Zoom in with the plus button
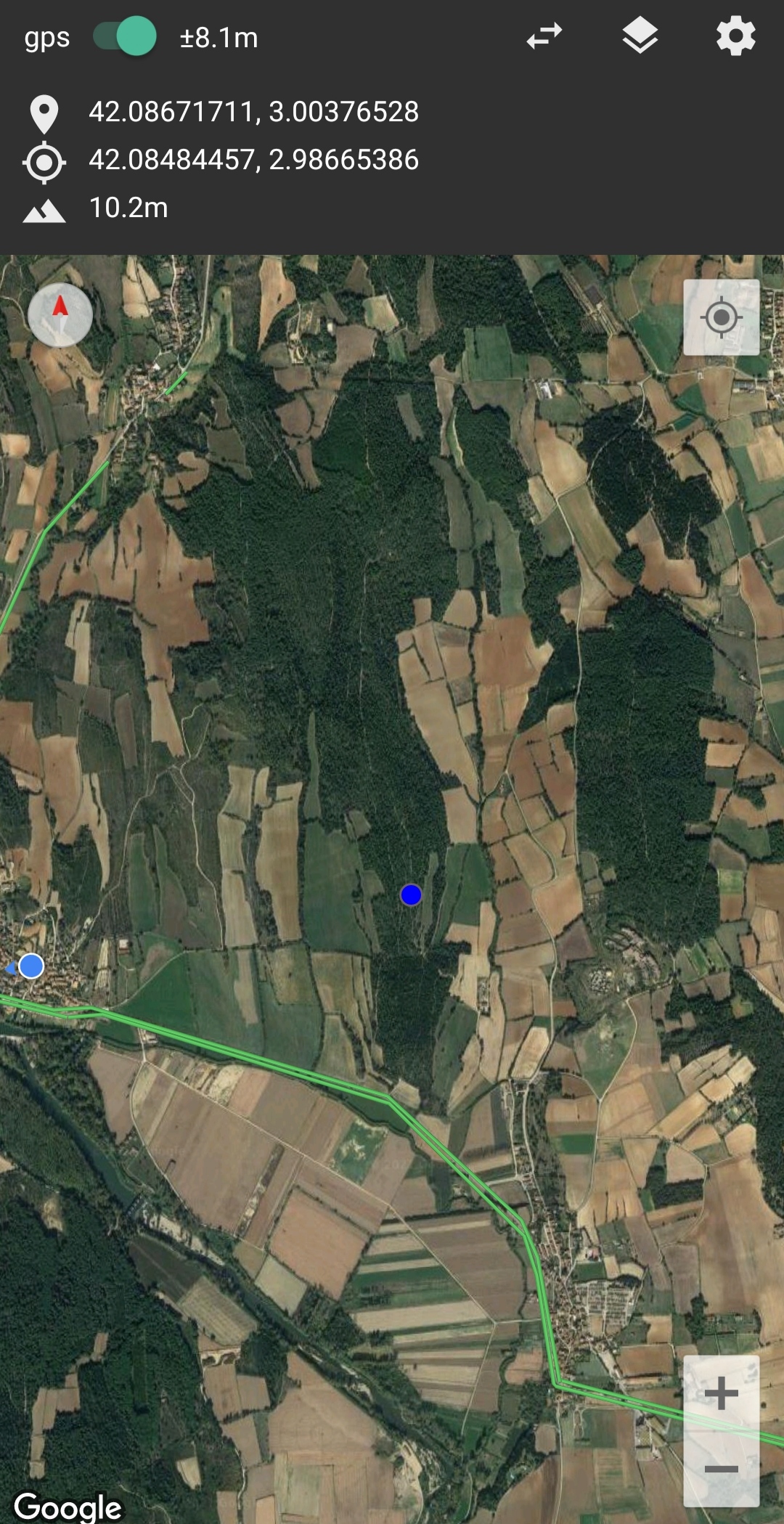 coord(722,1393)
